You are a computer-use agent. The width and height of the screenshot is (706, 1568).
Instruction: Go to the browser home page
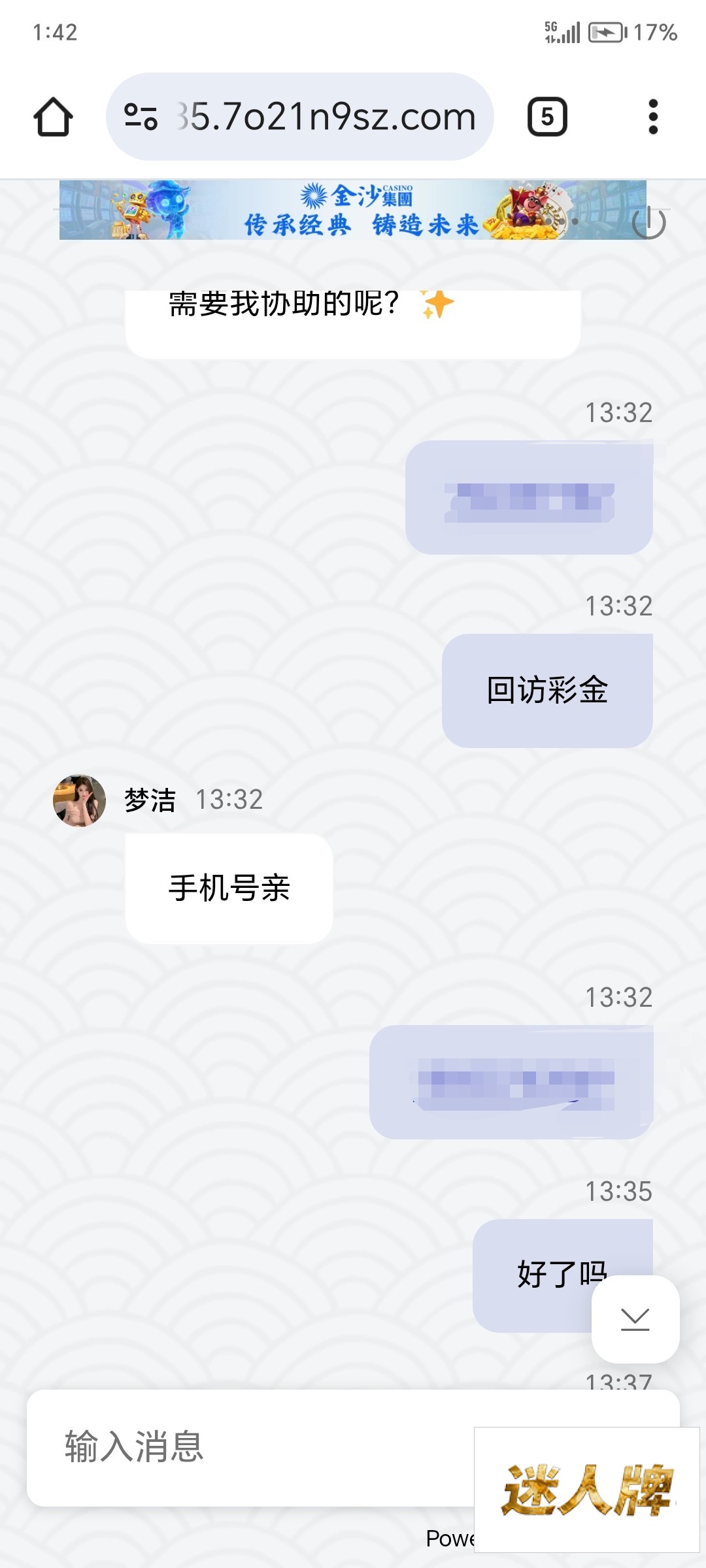point(53,117)
